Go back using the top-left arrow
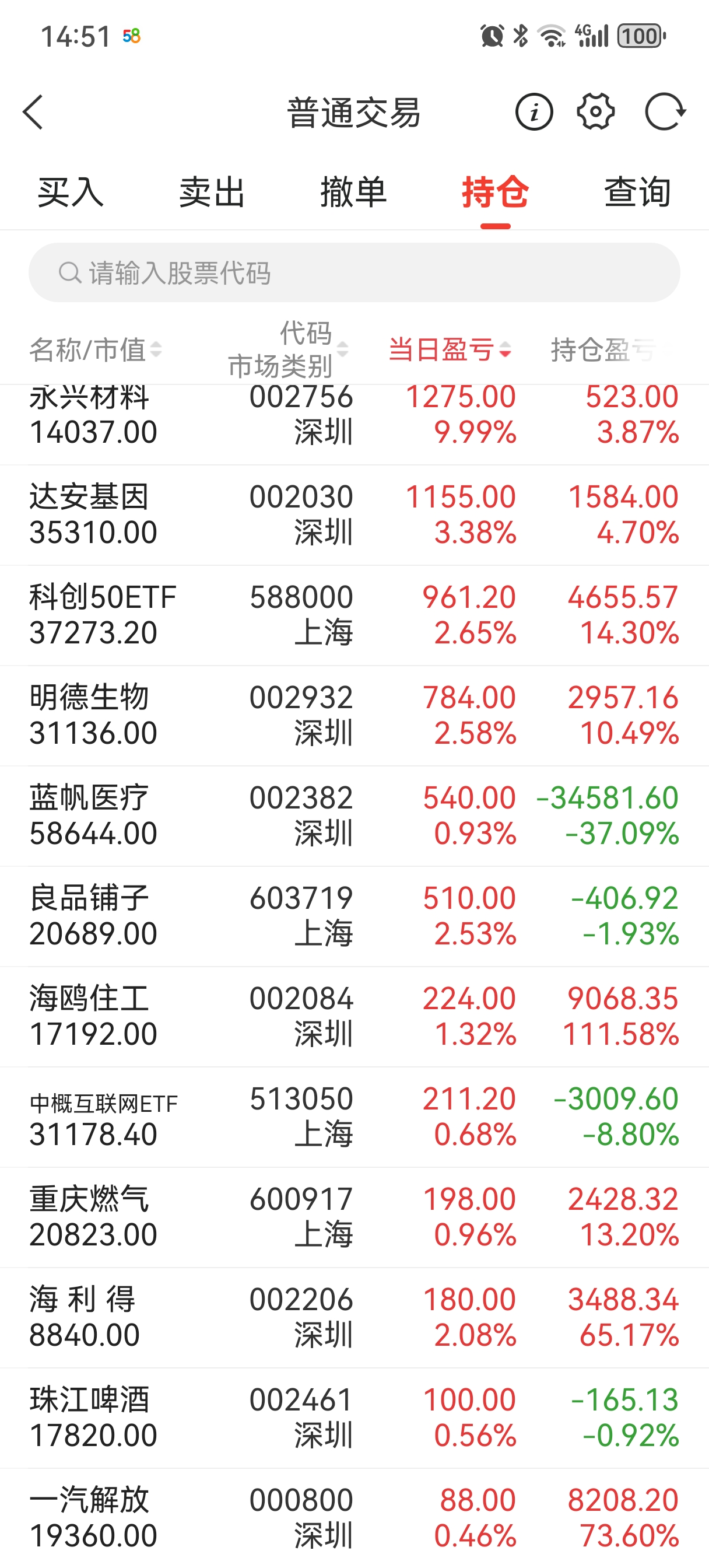This screenshot has height=1568, width=709. pyautogui.click(x=33, y=113)
